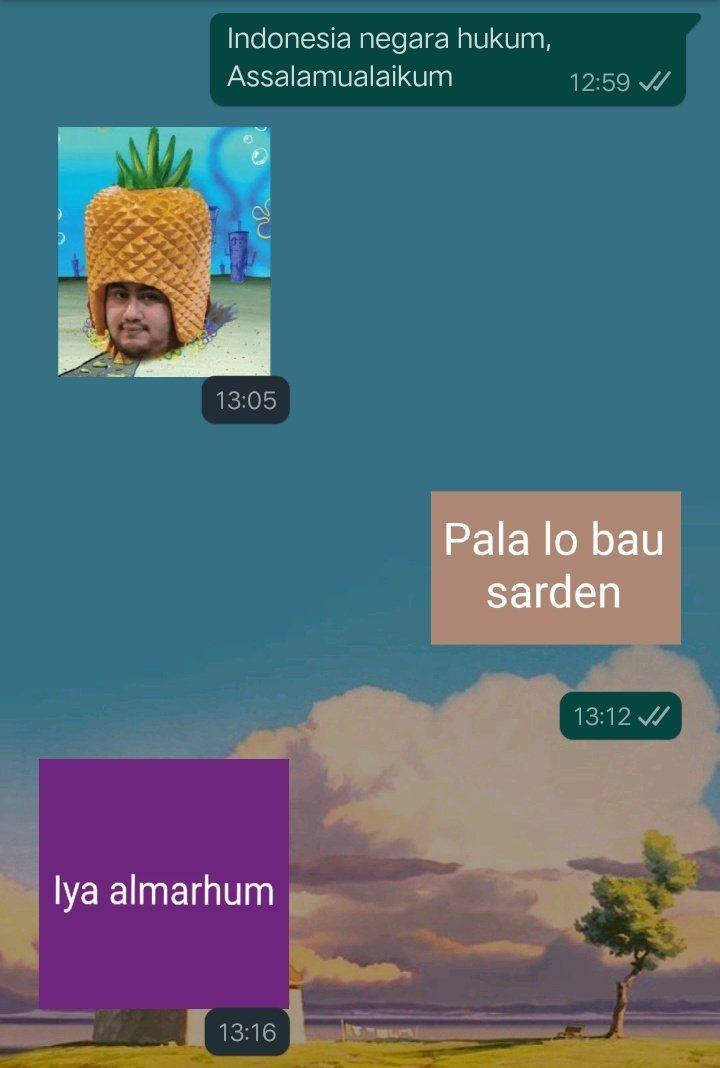Open the "Pala lo bau sarden" sticker

click(555, 567)
